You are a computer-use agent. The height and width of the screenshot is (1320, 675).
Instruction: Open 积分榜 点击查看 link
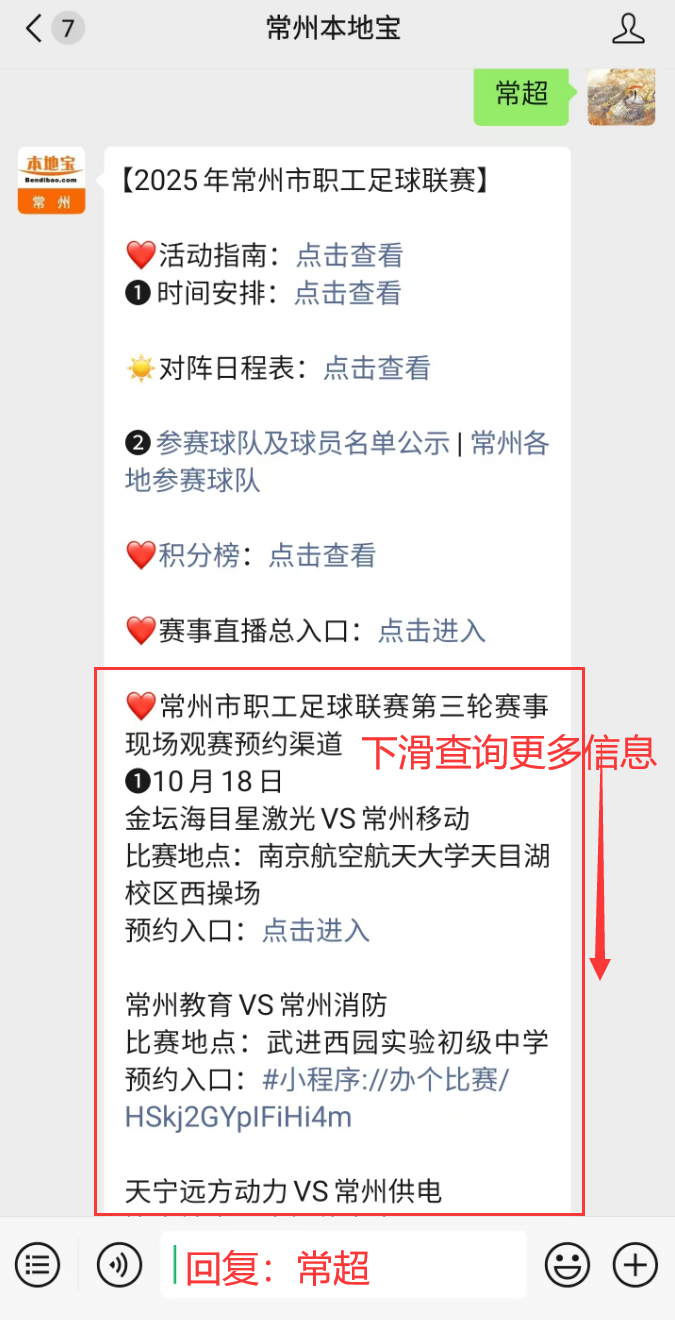[x=321, y=555]
